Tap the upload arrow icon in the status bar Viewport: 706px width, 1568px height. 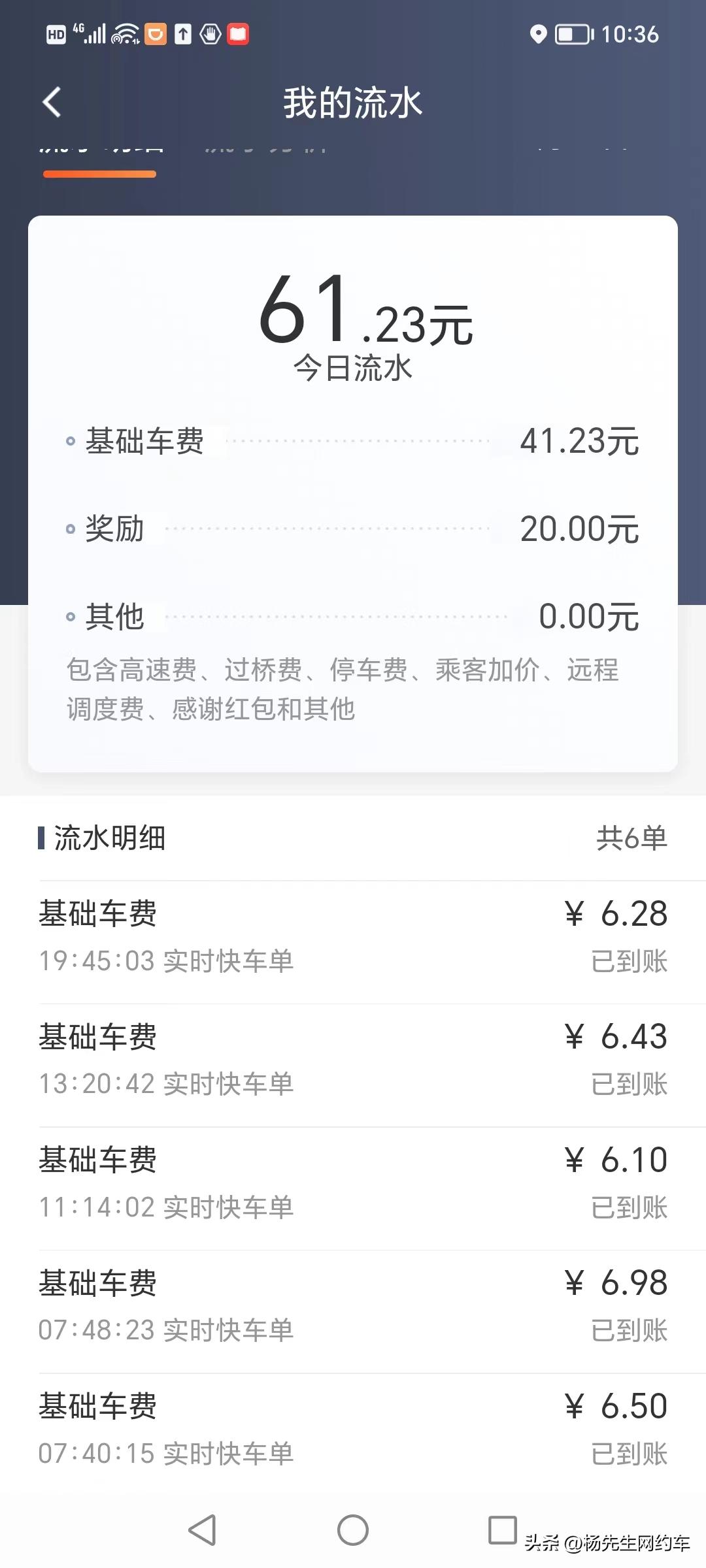tap(184, 34)
